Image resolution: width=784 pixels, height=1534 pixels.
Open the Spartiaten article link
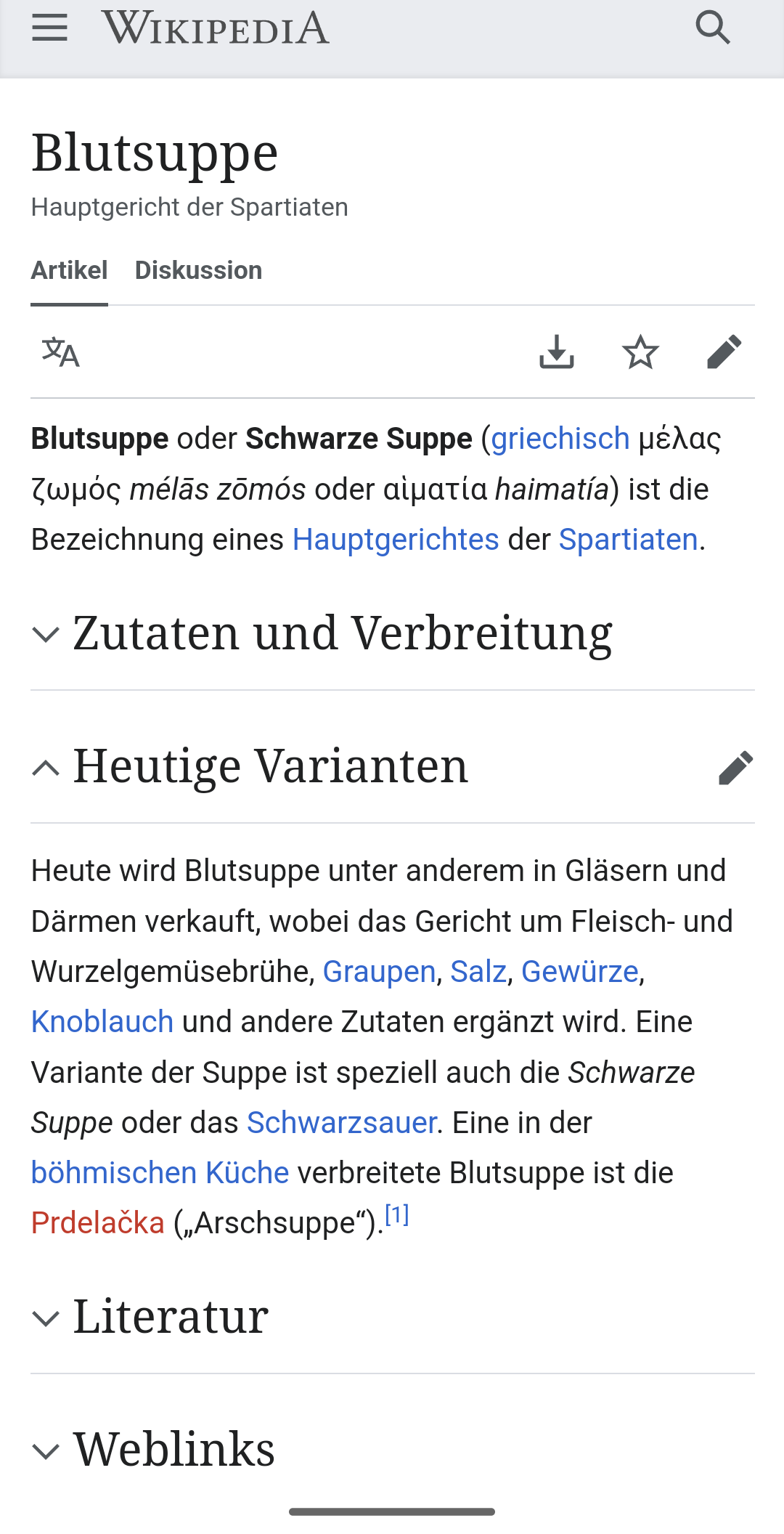(x=628, y=540)
